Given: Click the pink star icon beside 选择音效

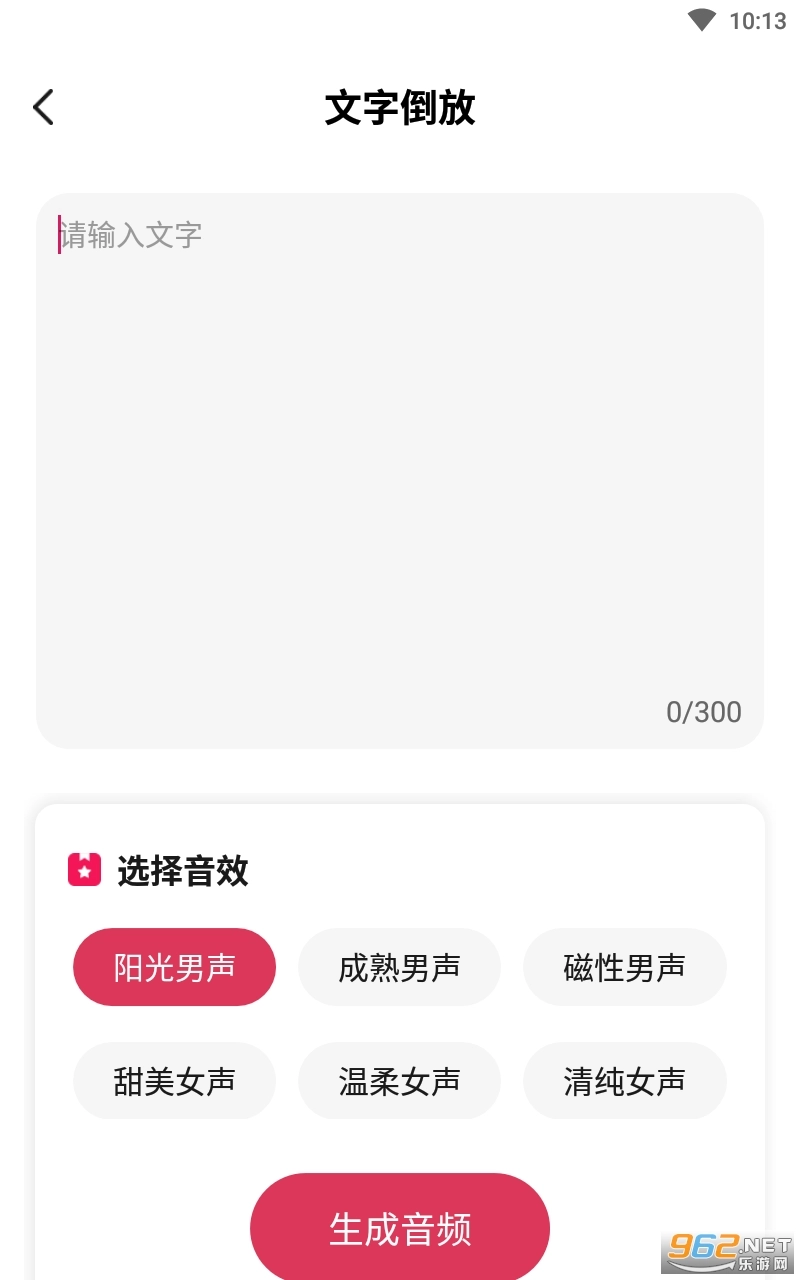Looking at the screenshot, I should (84, 869).
